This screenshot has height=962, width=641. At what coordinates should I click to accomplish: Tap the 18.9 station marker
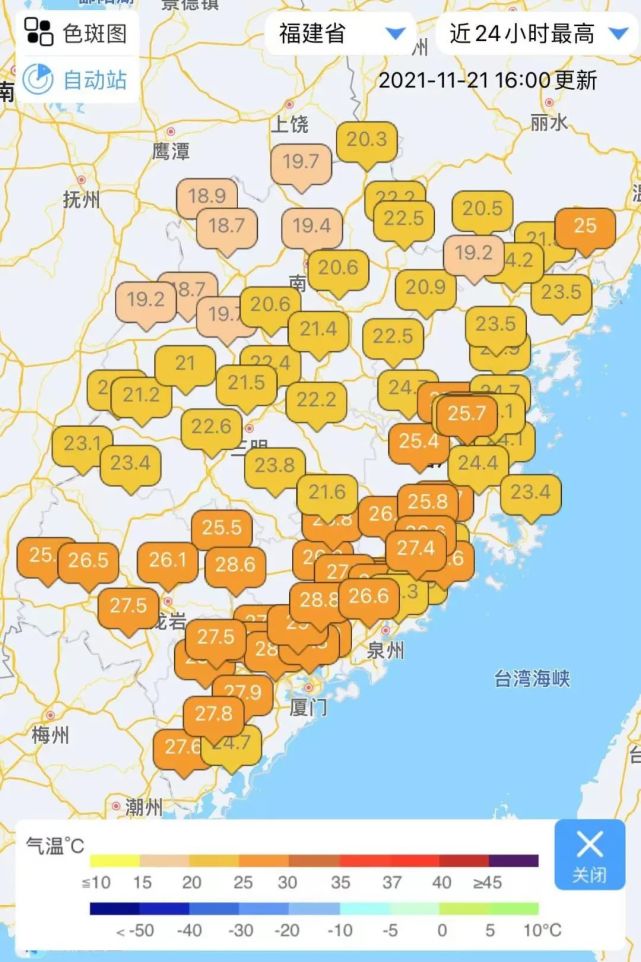(x=206, y=195)
